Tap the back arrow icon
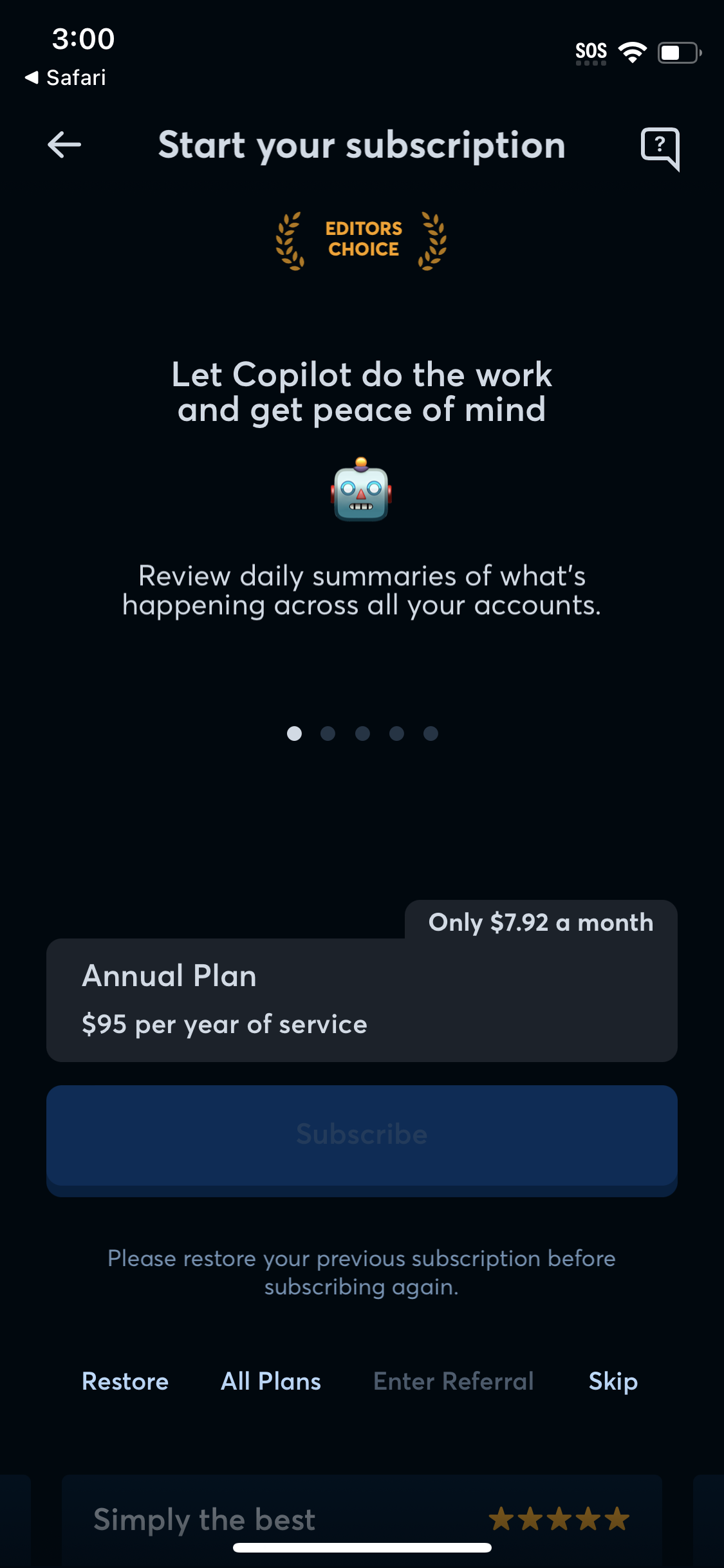 pos(64,145)
